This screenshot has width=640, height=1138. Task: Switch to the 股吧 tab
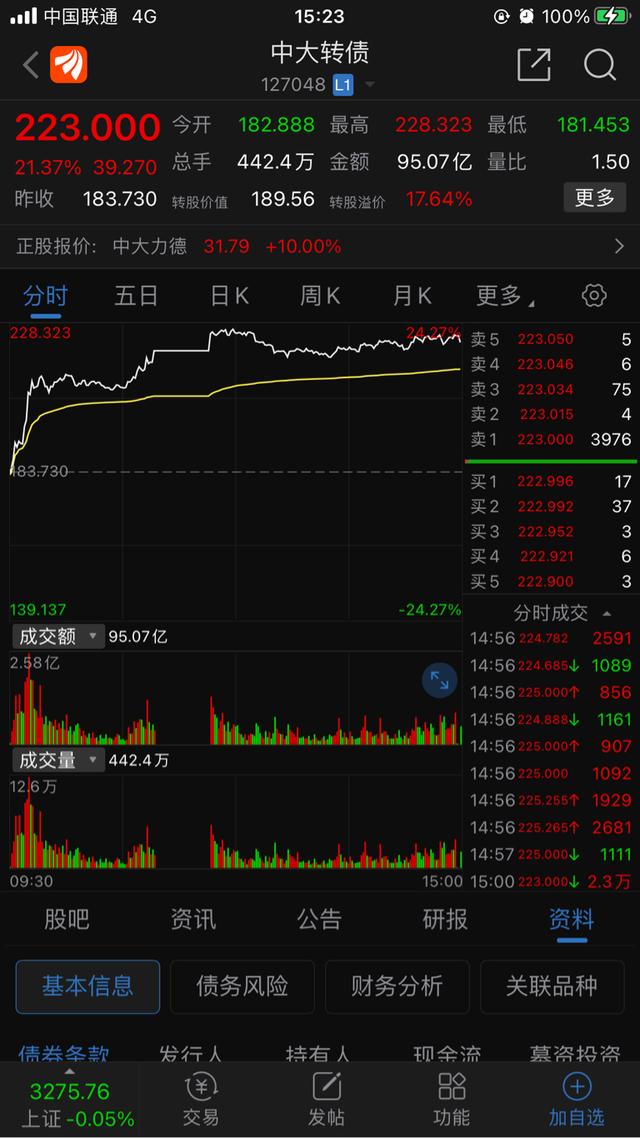67,920
